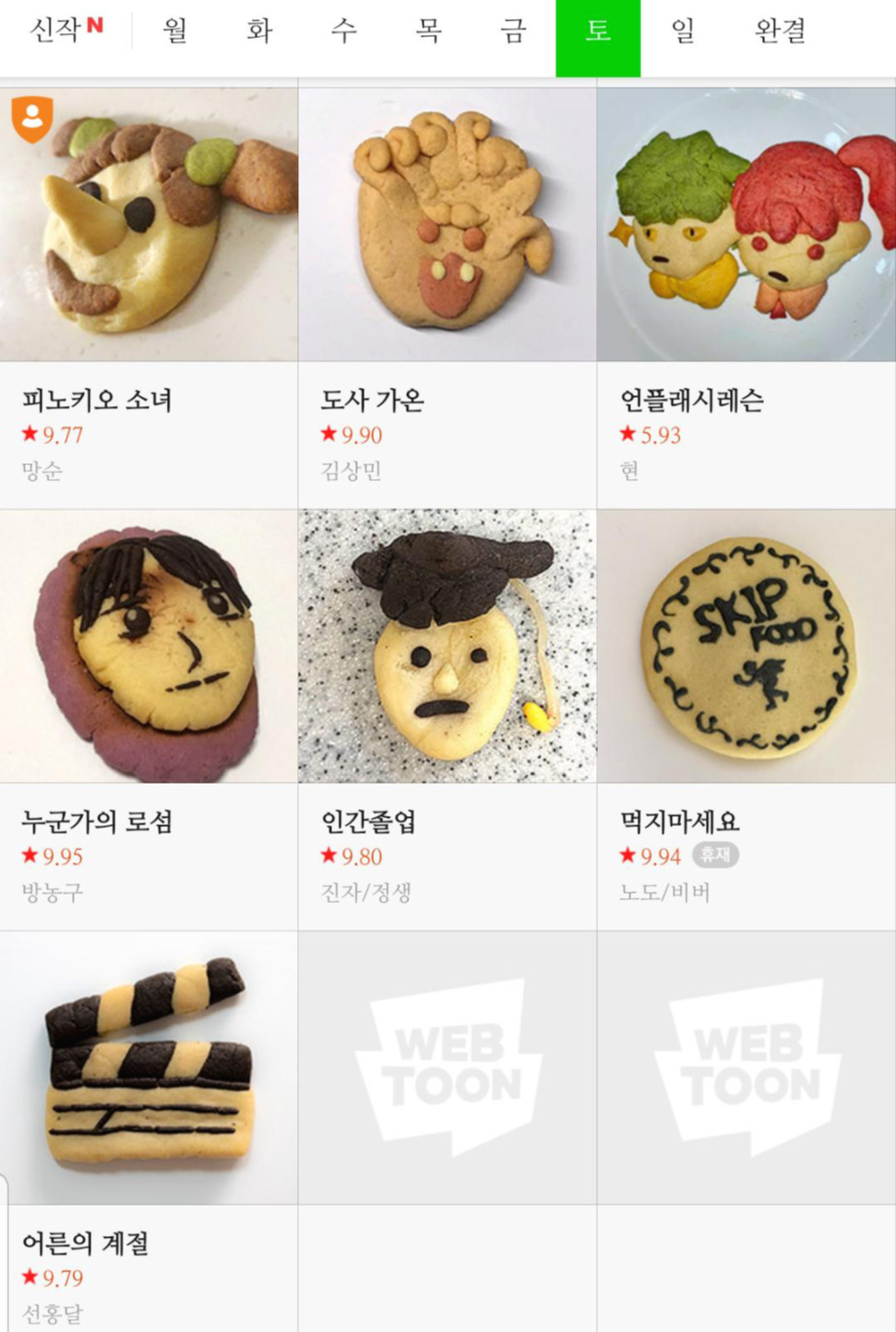The image size is (896, 1332).
Task: Click the 언플래시레슨 cookie thumbnail image
Action: click(x=747, y=222)
